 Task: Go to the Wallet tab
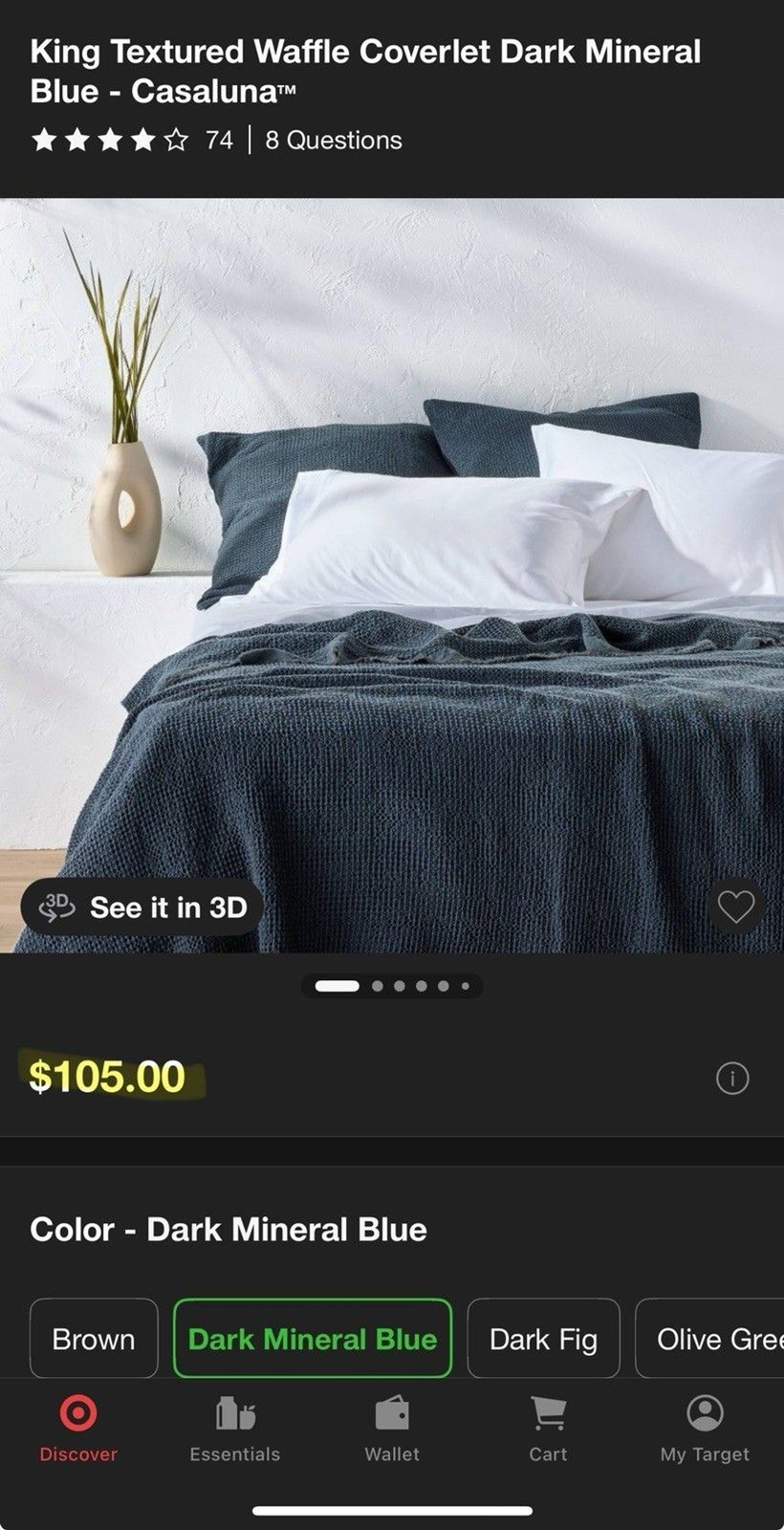392,1429
